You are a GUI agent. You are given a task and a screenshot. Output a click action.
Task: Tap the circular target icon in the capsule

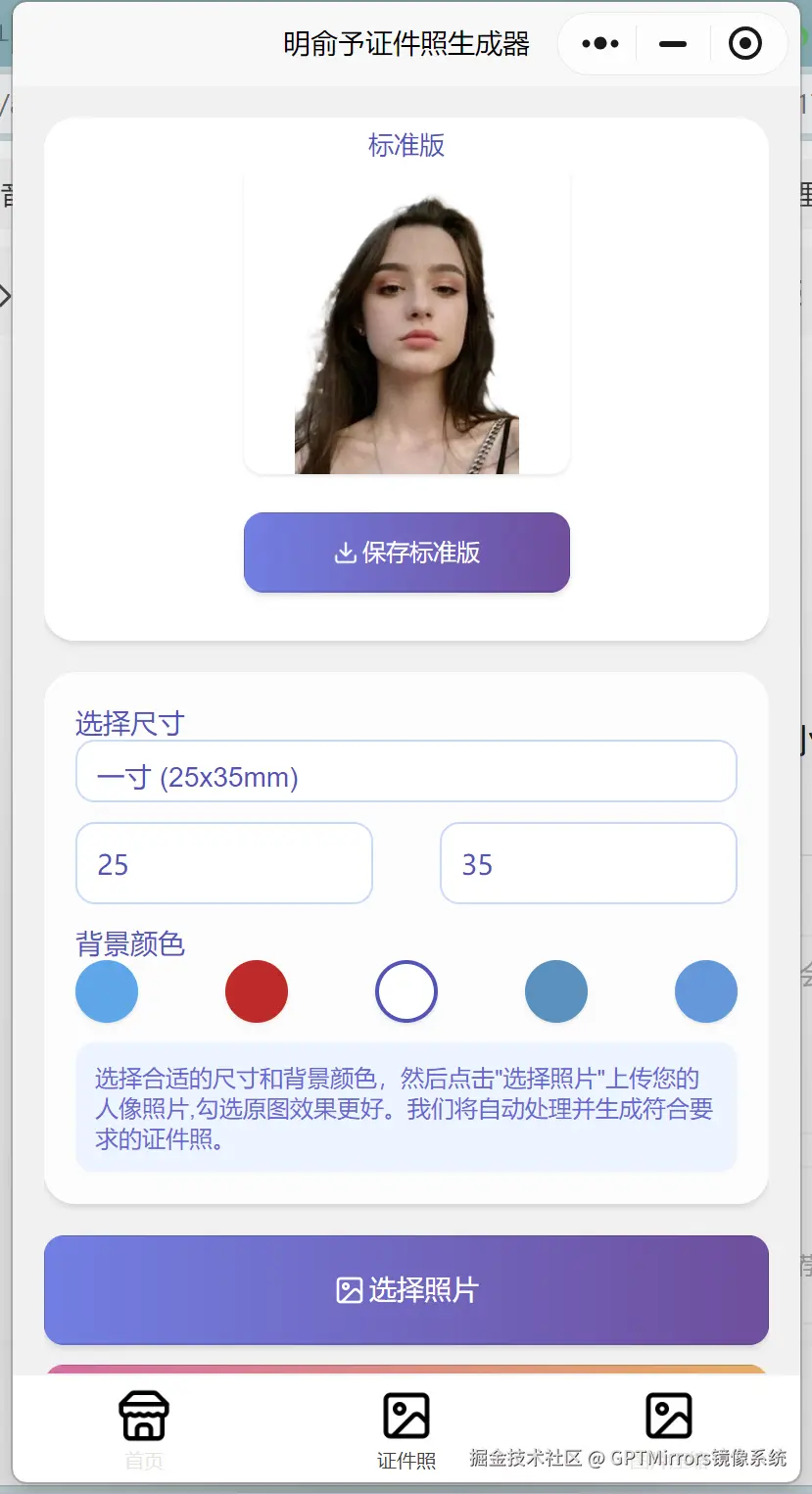tap(745, 43)
